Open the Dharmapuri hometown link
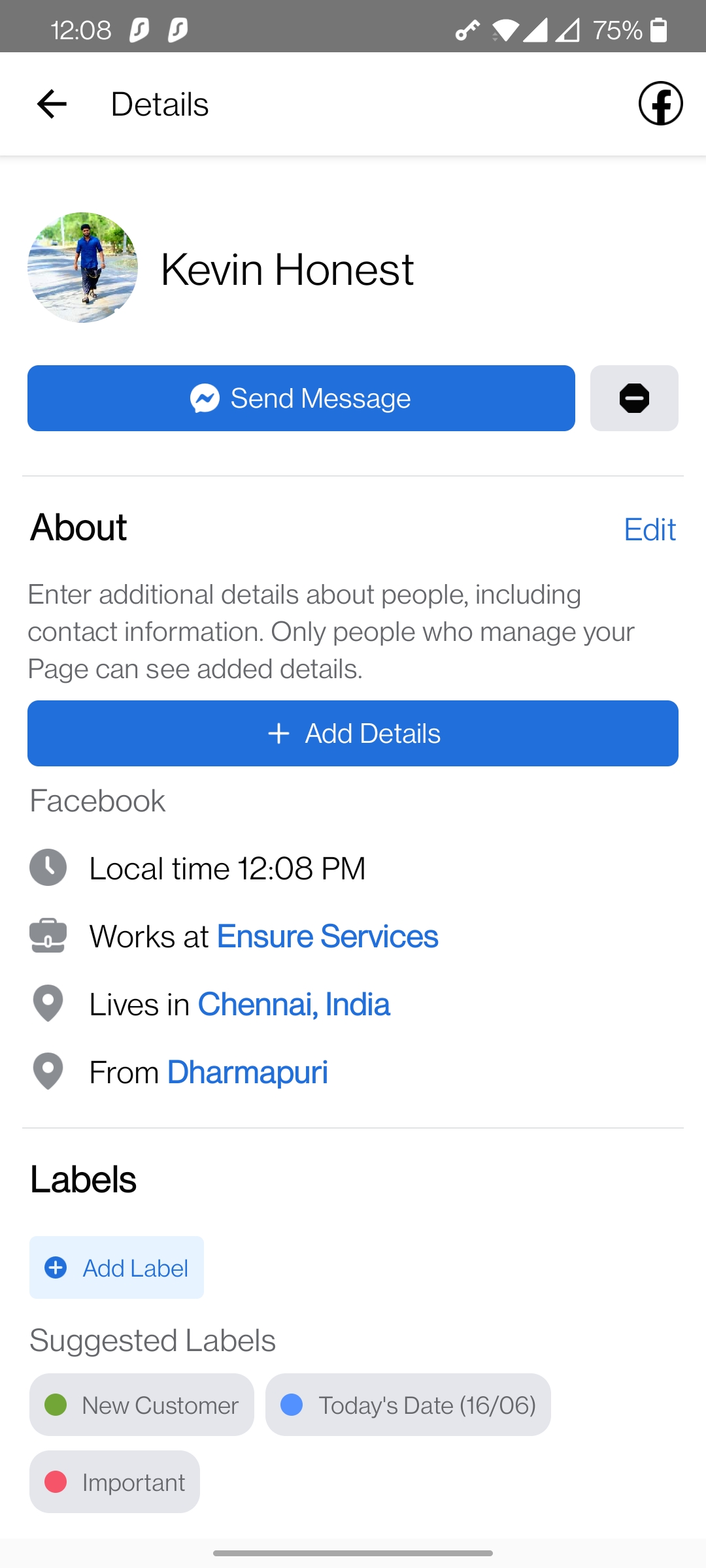The width and height of the screenshot is (706, 1568). [247, 1072]
